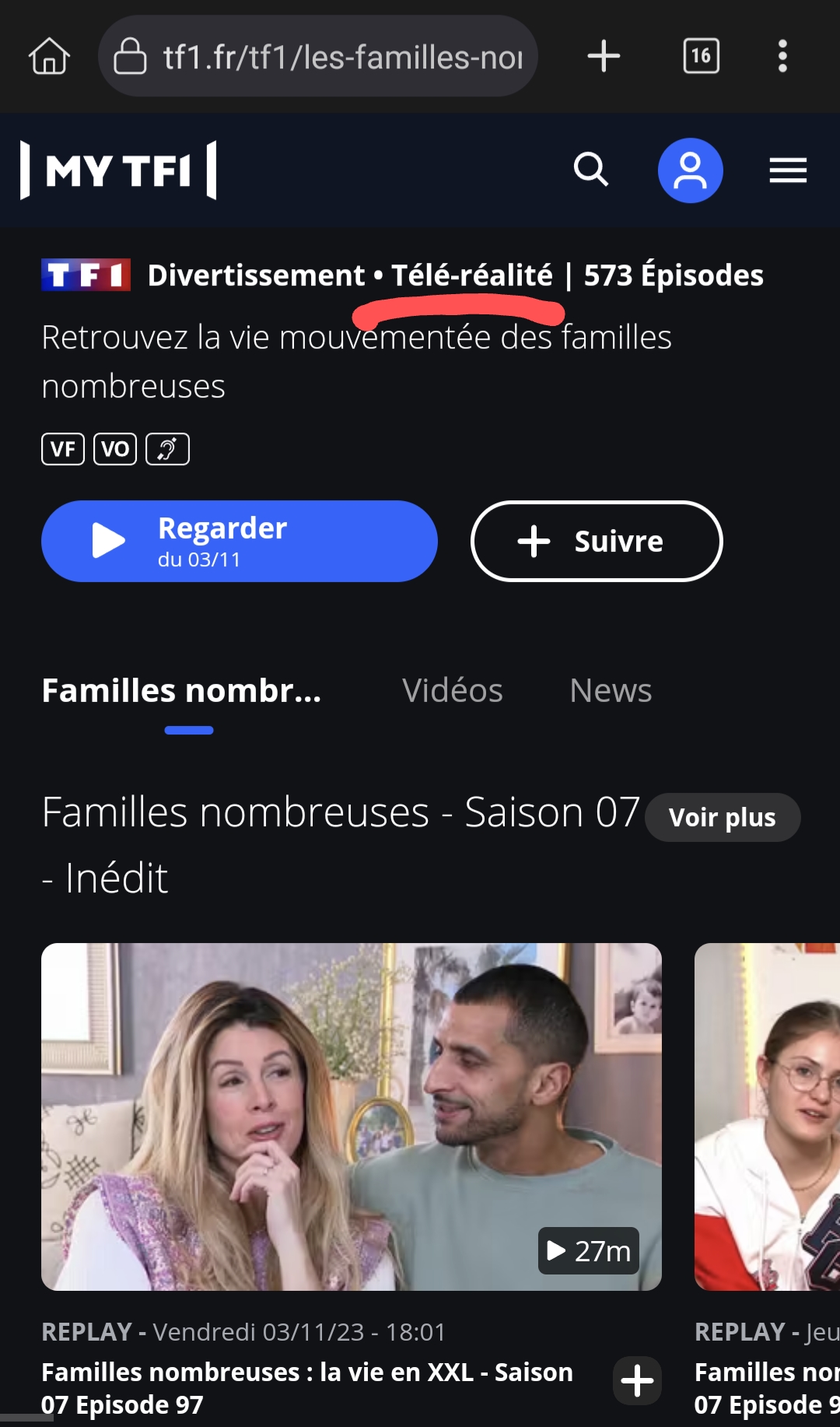
Task: Open a new browser tab
Action: (x=604, y=56)
